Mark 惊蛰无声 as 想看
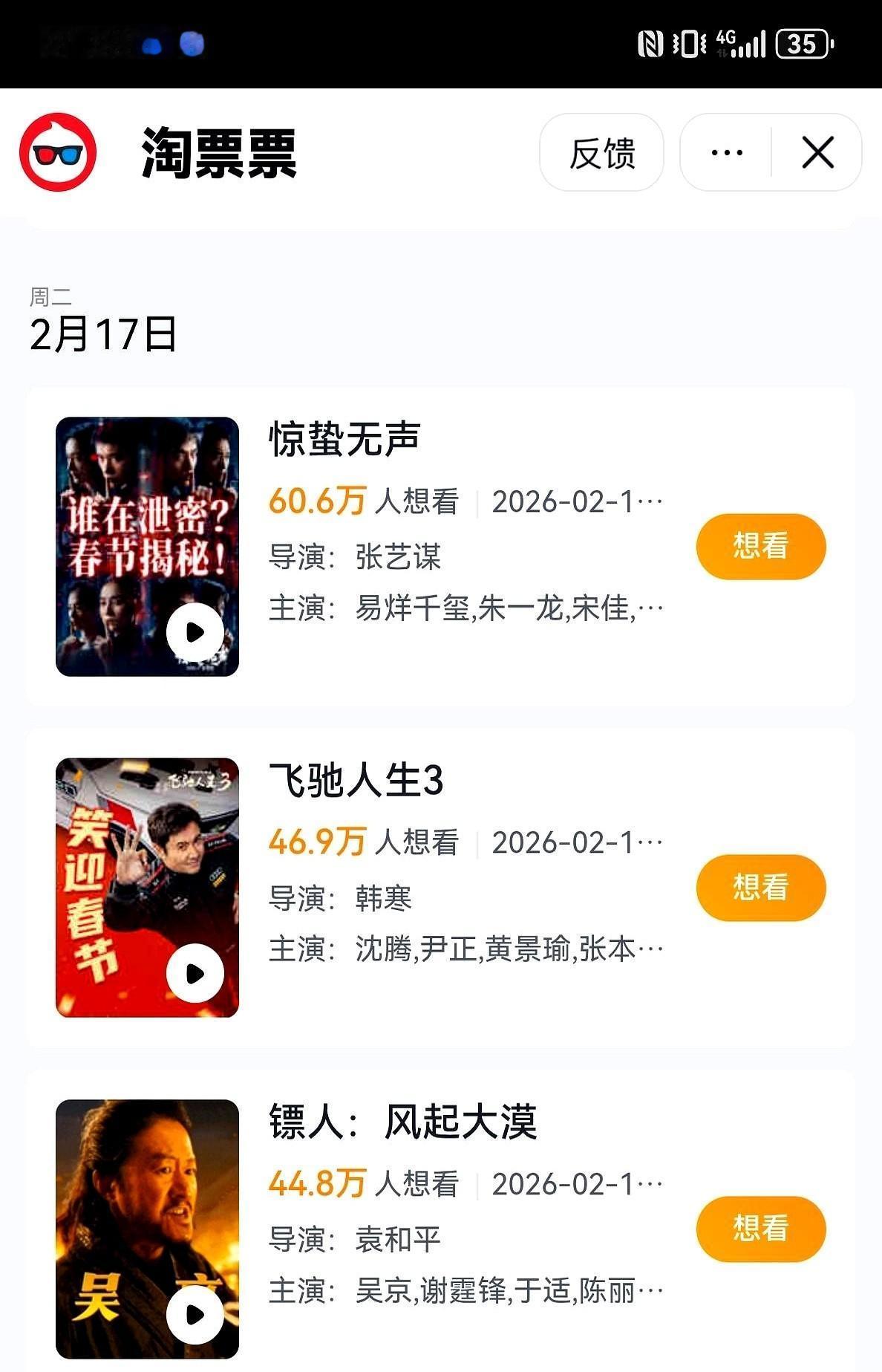The height and width of the screenshot is (1372, 882). [760, 546]
